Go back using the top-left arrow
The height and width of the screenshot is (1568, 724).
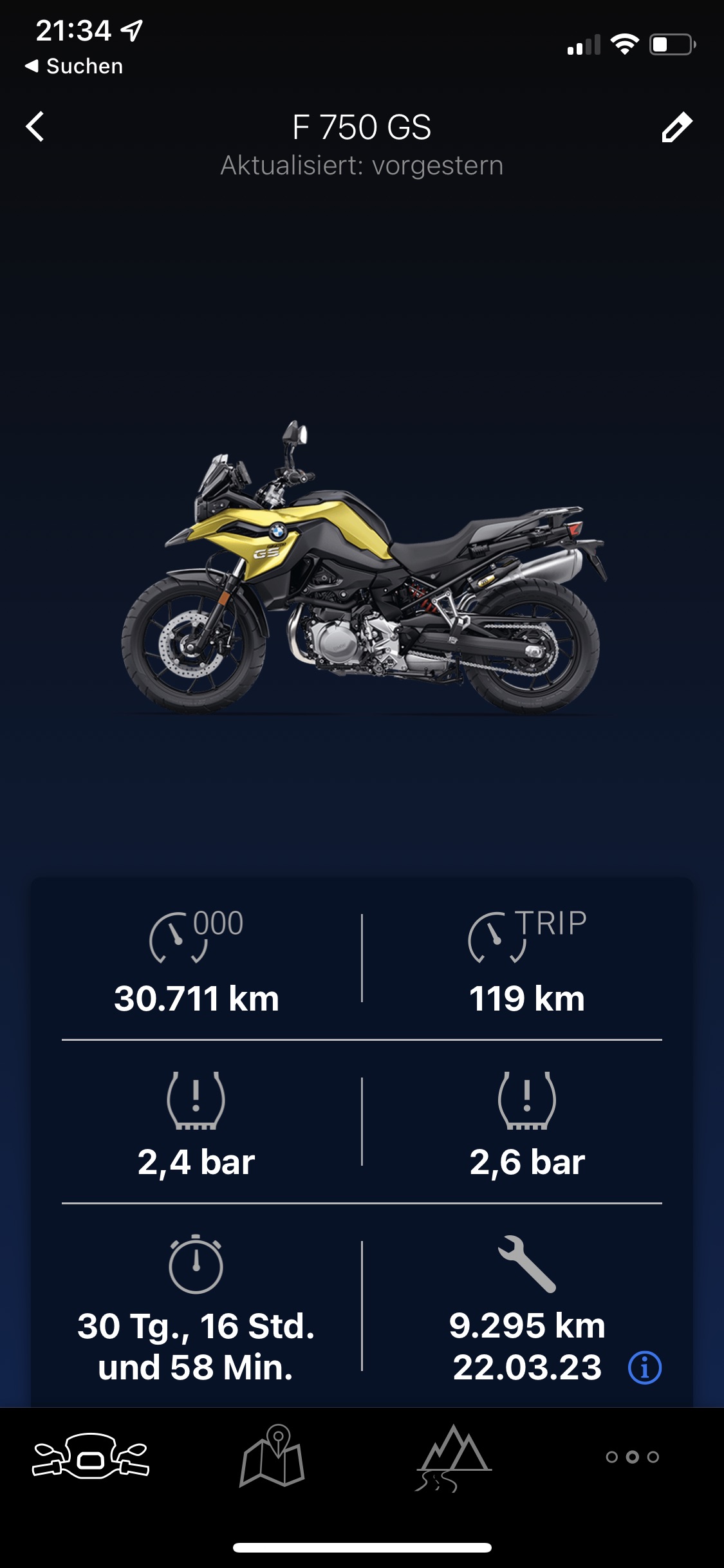tap(35, 127)
